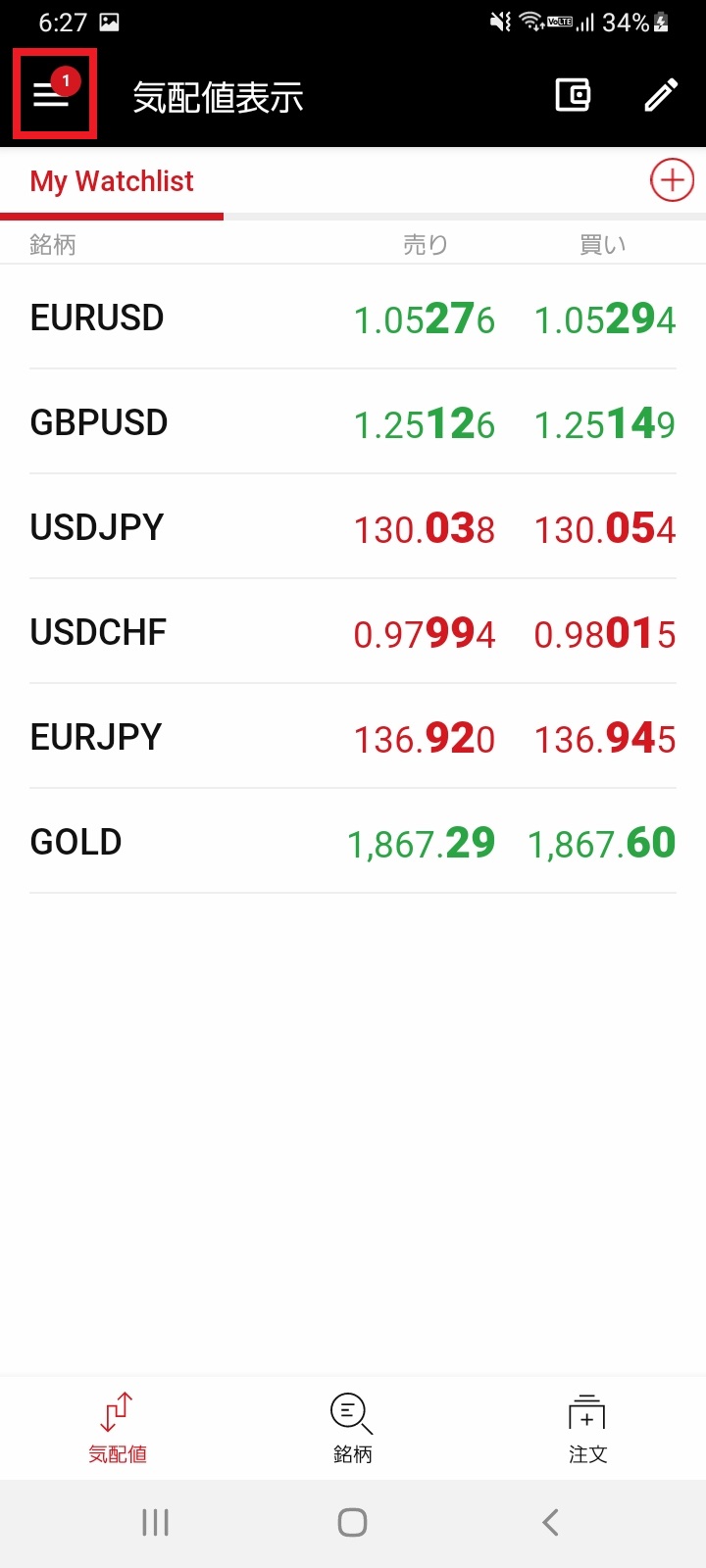Open the USDJPY quote row

point(353,527)
